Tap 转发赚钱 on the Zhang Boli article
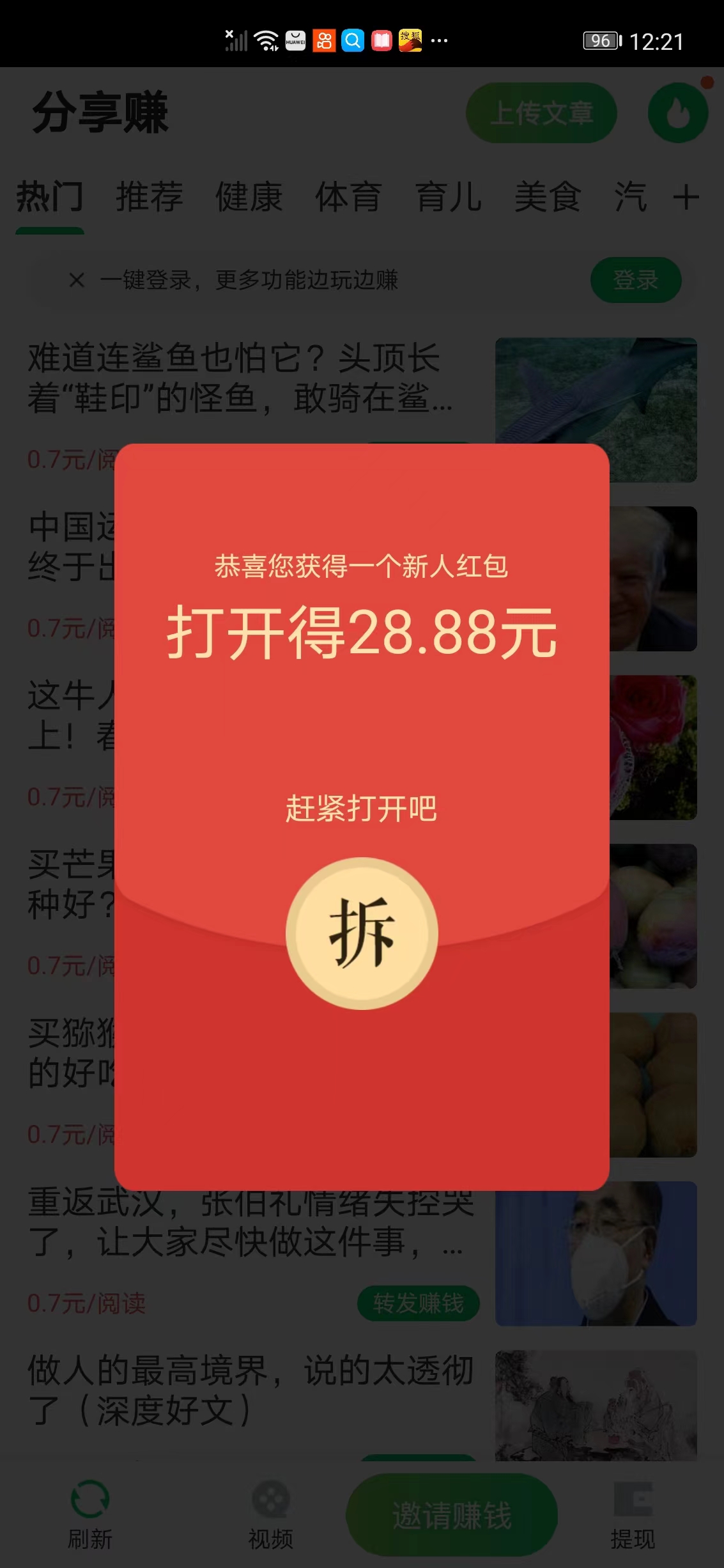This screenshot has width=724, height=1568. (419, 1301)
